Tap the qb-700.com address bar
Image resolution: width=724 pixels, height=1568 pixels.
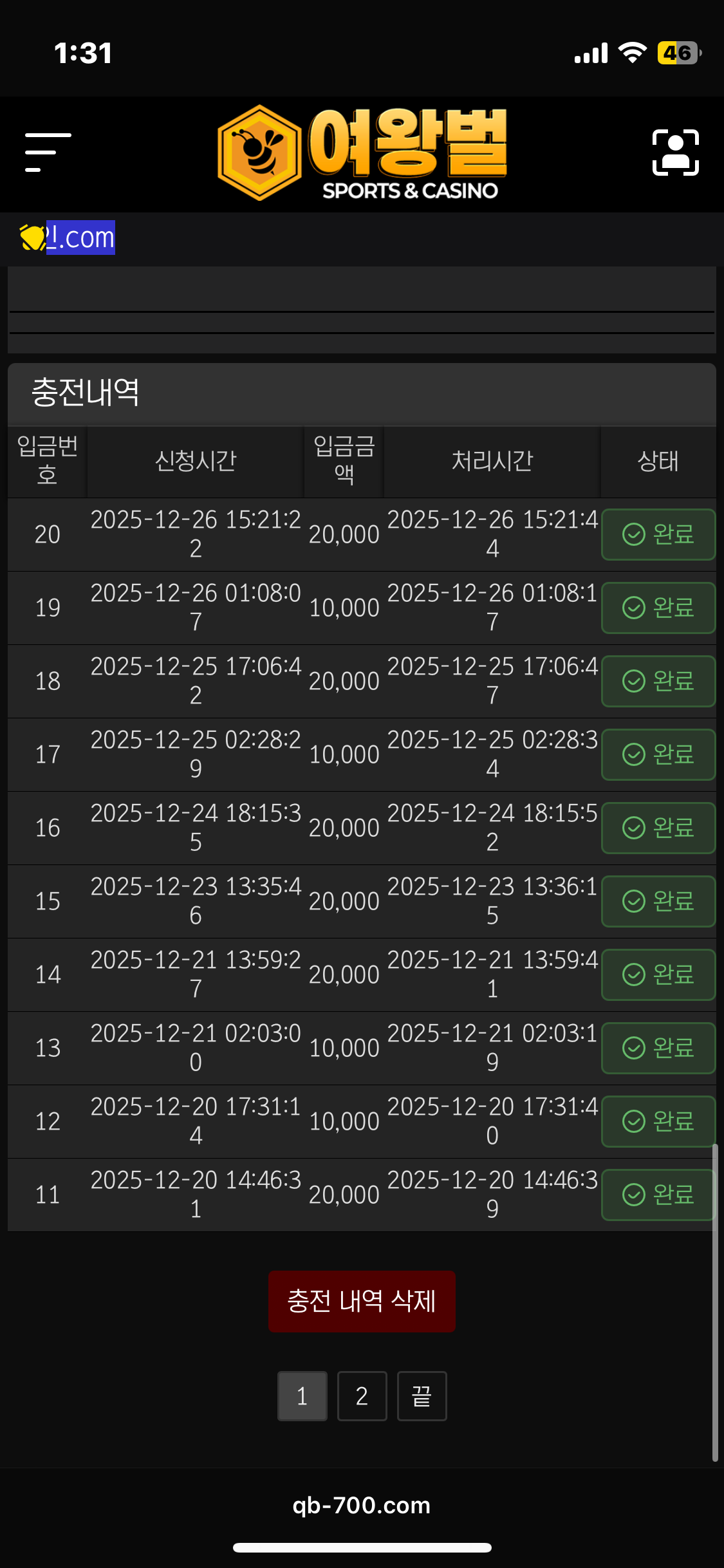[362, 1505]
